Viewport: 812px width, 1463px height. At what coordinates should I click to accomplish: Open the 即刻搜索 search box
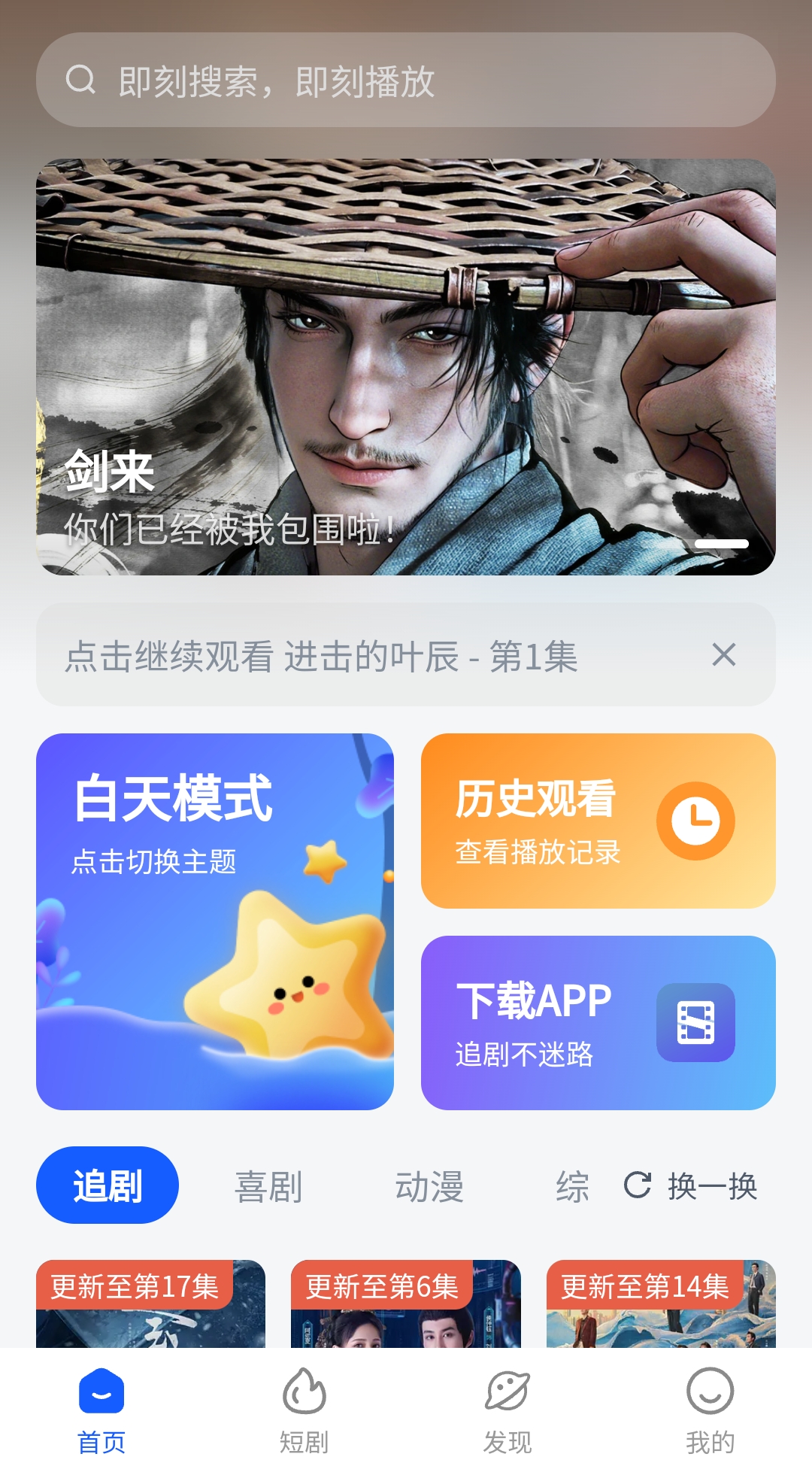[x=406, y=80]
